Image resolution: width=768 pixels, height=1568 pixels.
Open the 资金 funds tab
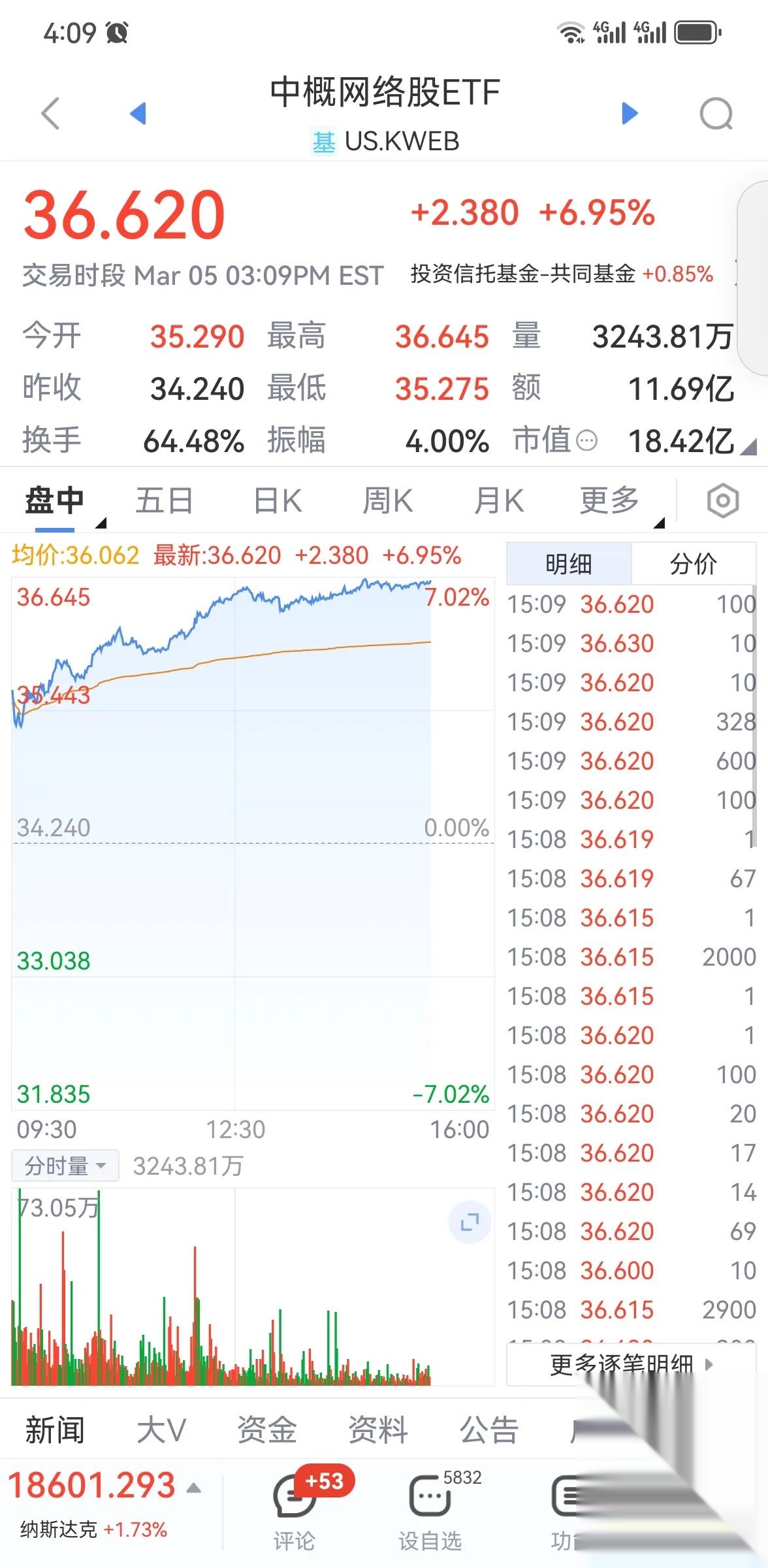click(x=266, y=1428)
